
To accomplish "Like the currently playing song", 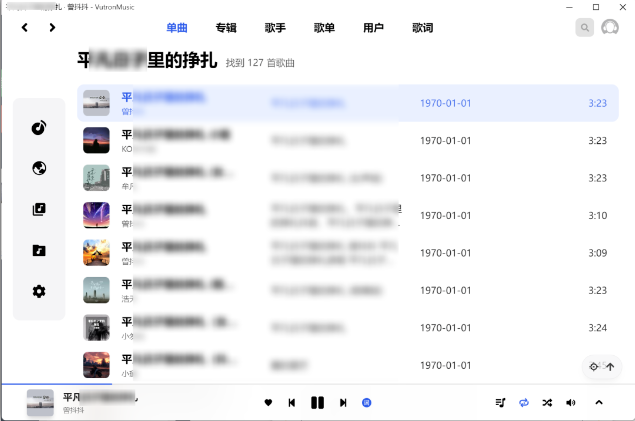I will point(268,403).
